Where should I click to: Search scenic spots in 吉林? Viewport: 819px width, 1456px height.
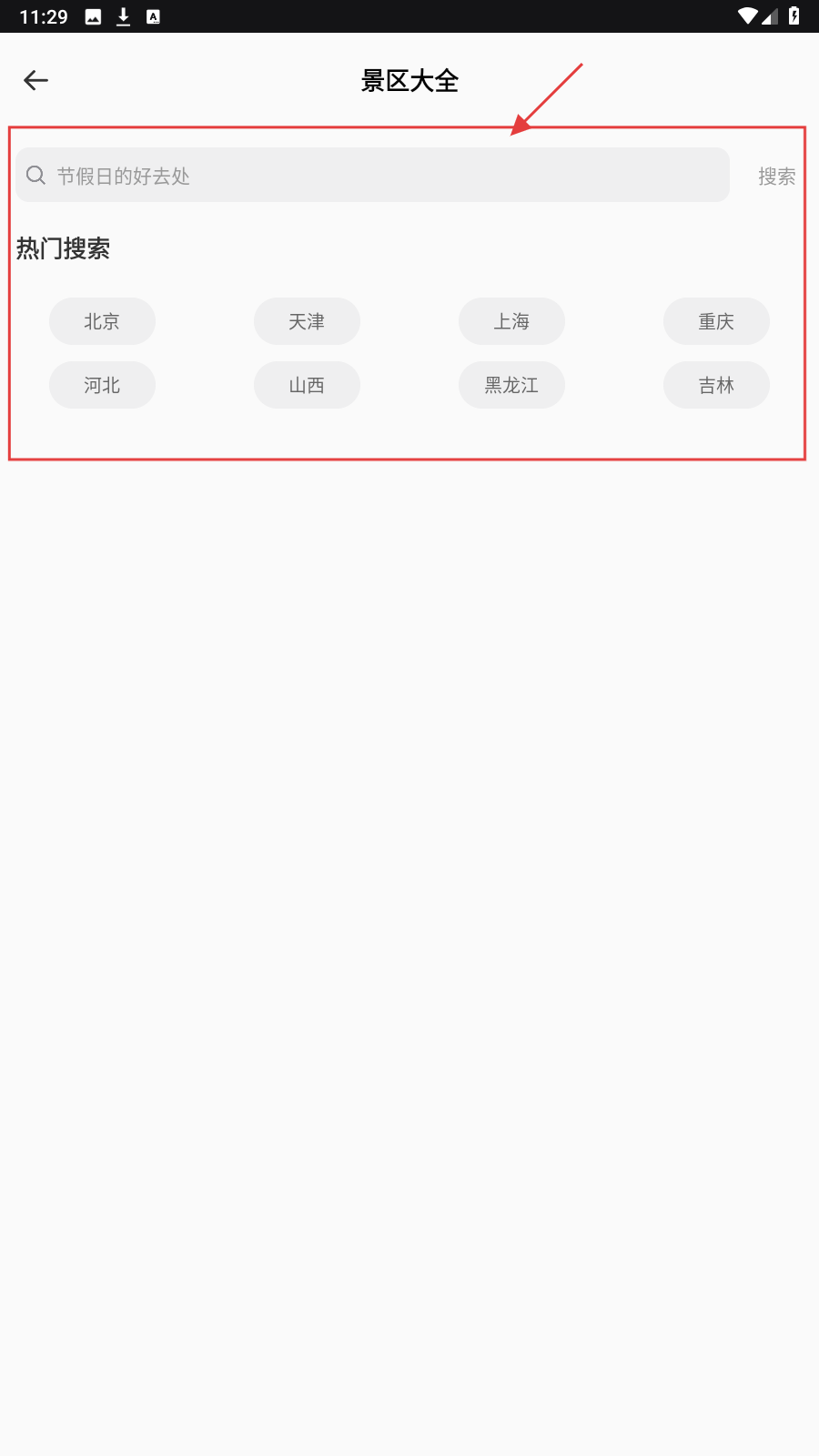coord(716,385)
